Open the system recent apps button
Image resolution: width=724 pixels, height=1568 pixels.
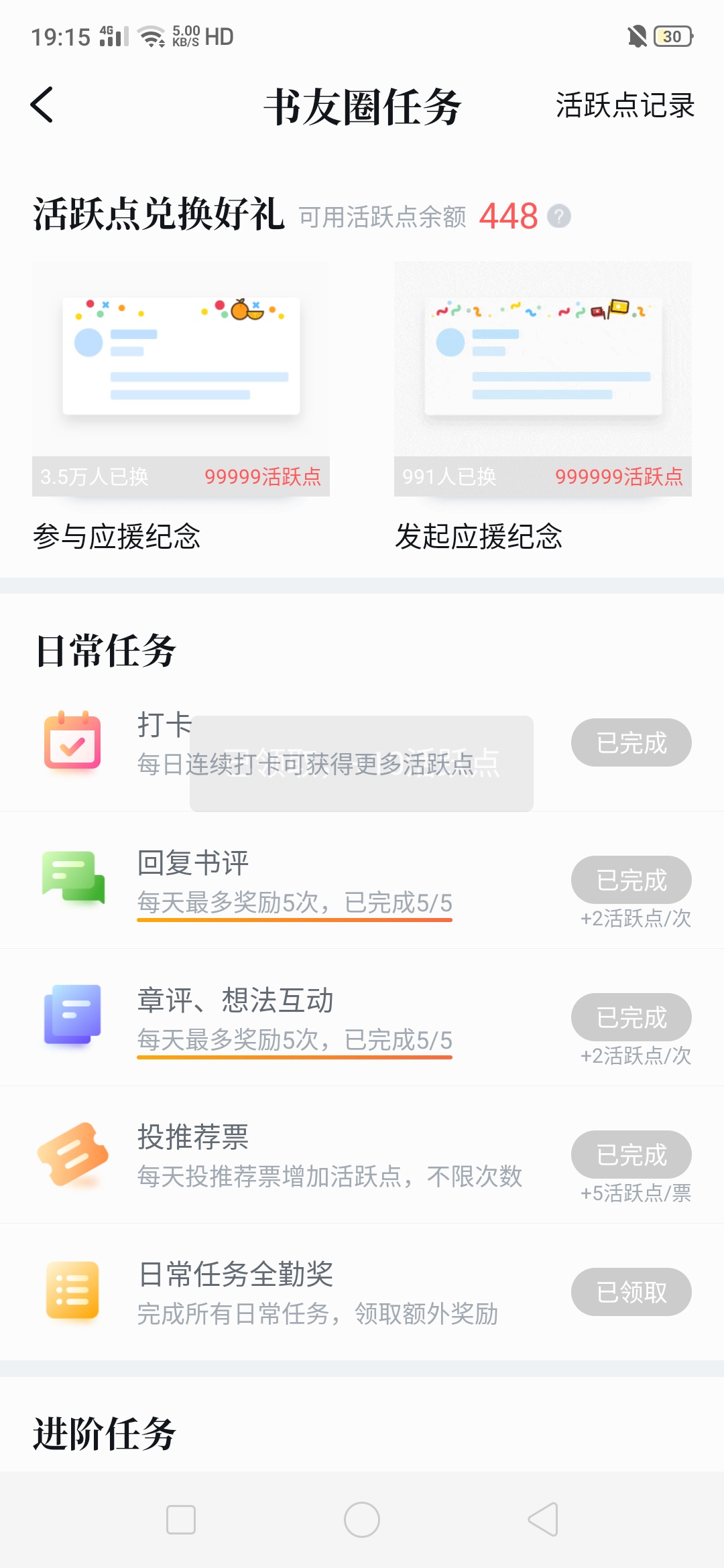point(181,1520)
